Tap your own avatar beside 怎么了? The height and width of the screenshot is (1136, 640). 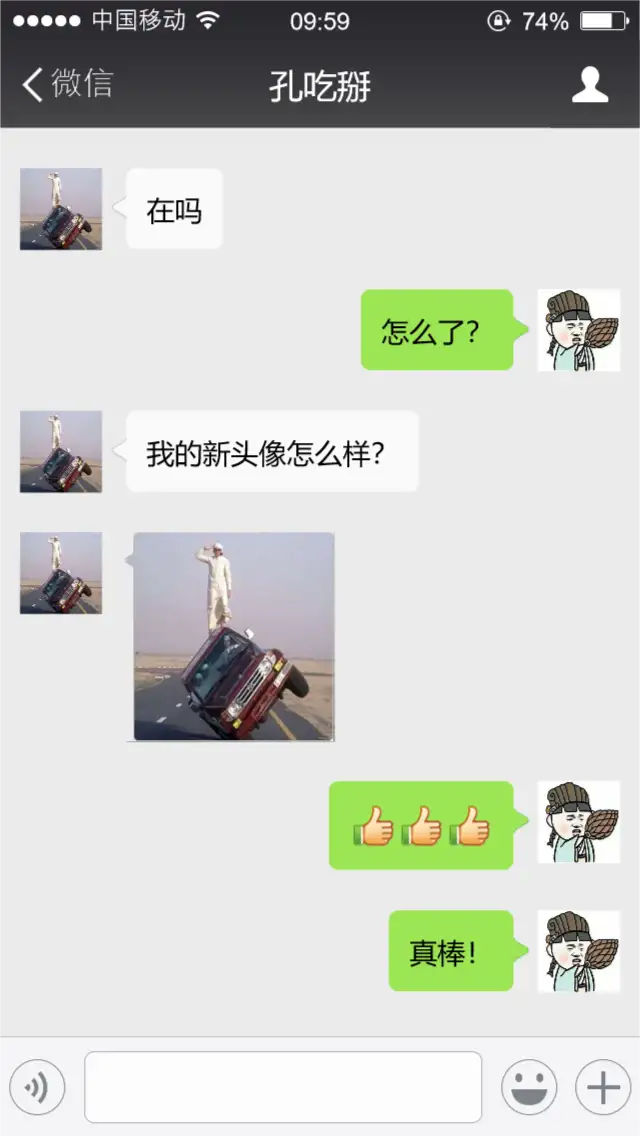(578, 330)
